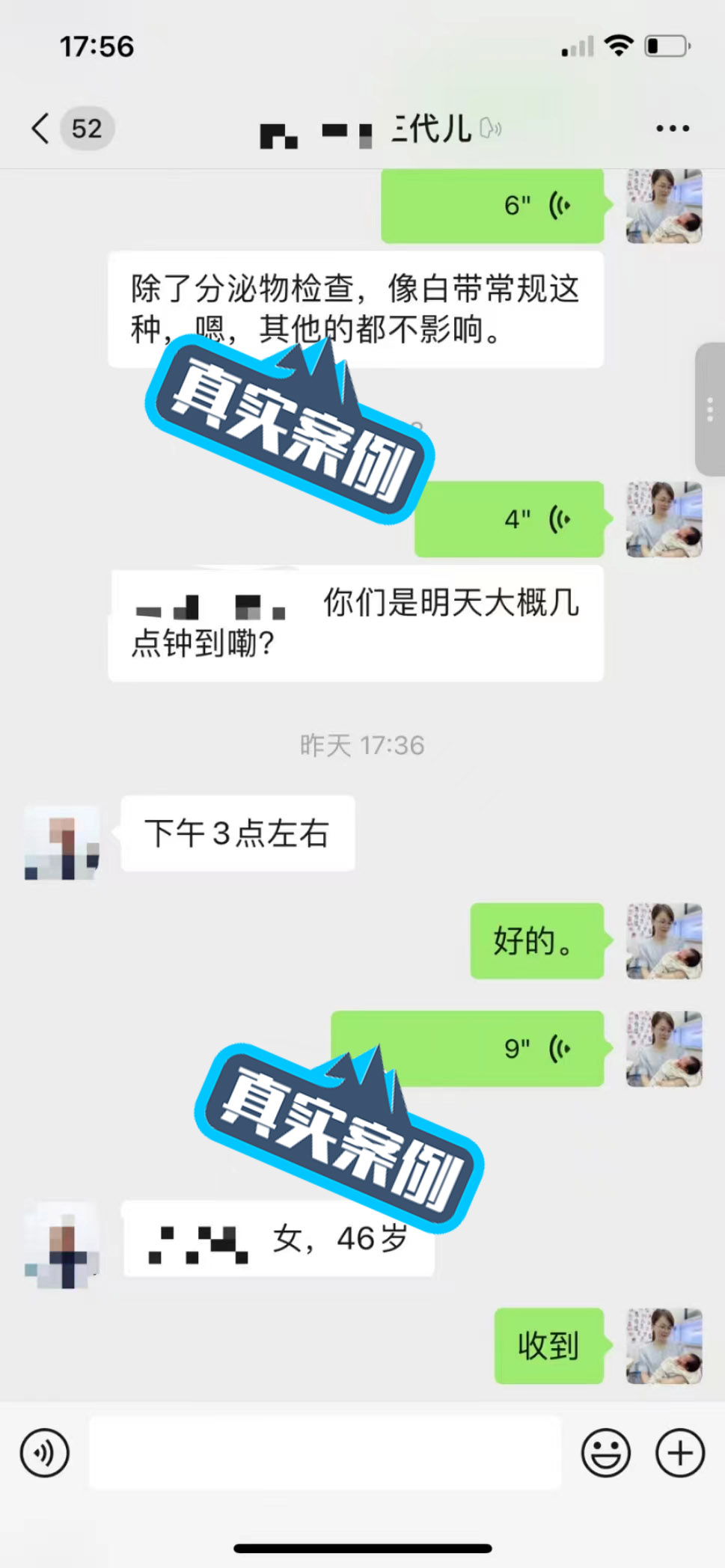Switch to voice input mode
This screenshot has height=1568, width=725.
[45, 1453]
